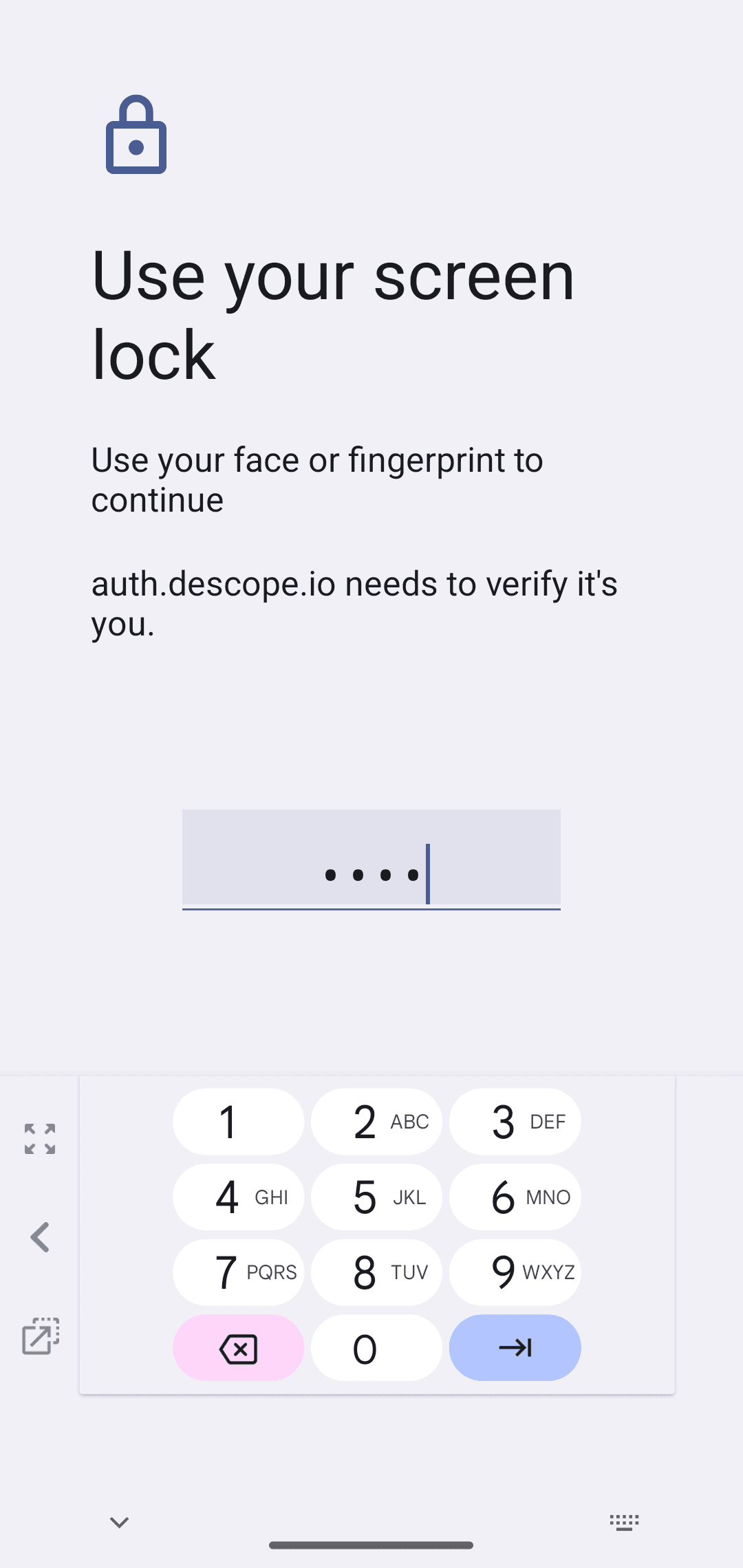Tap the backspace key to delete a digit
743x1568 pixels.
coord(237,1348)
